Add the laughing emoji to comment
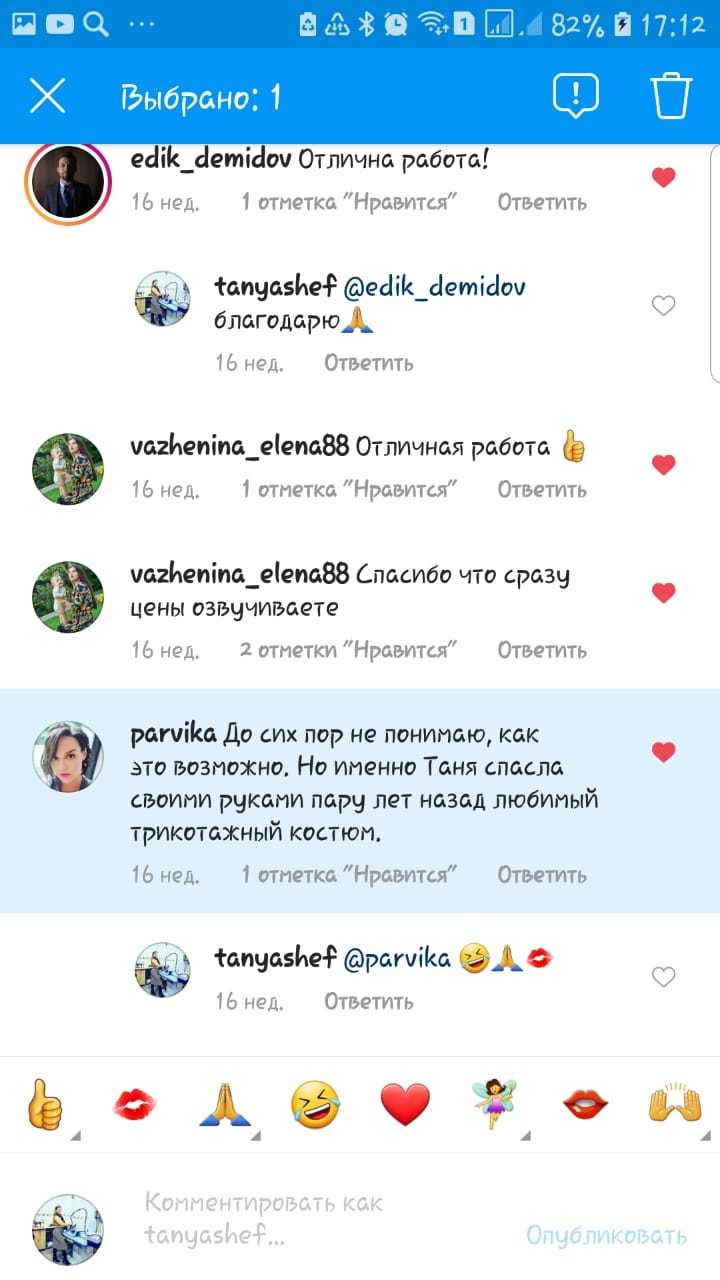Screen dimensions: 720x1280 315,1105
